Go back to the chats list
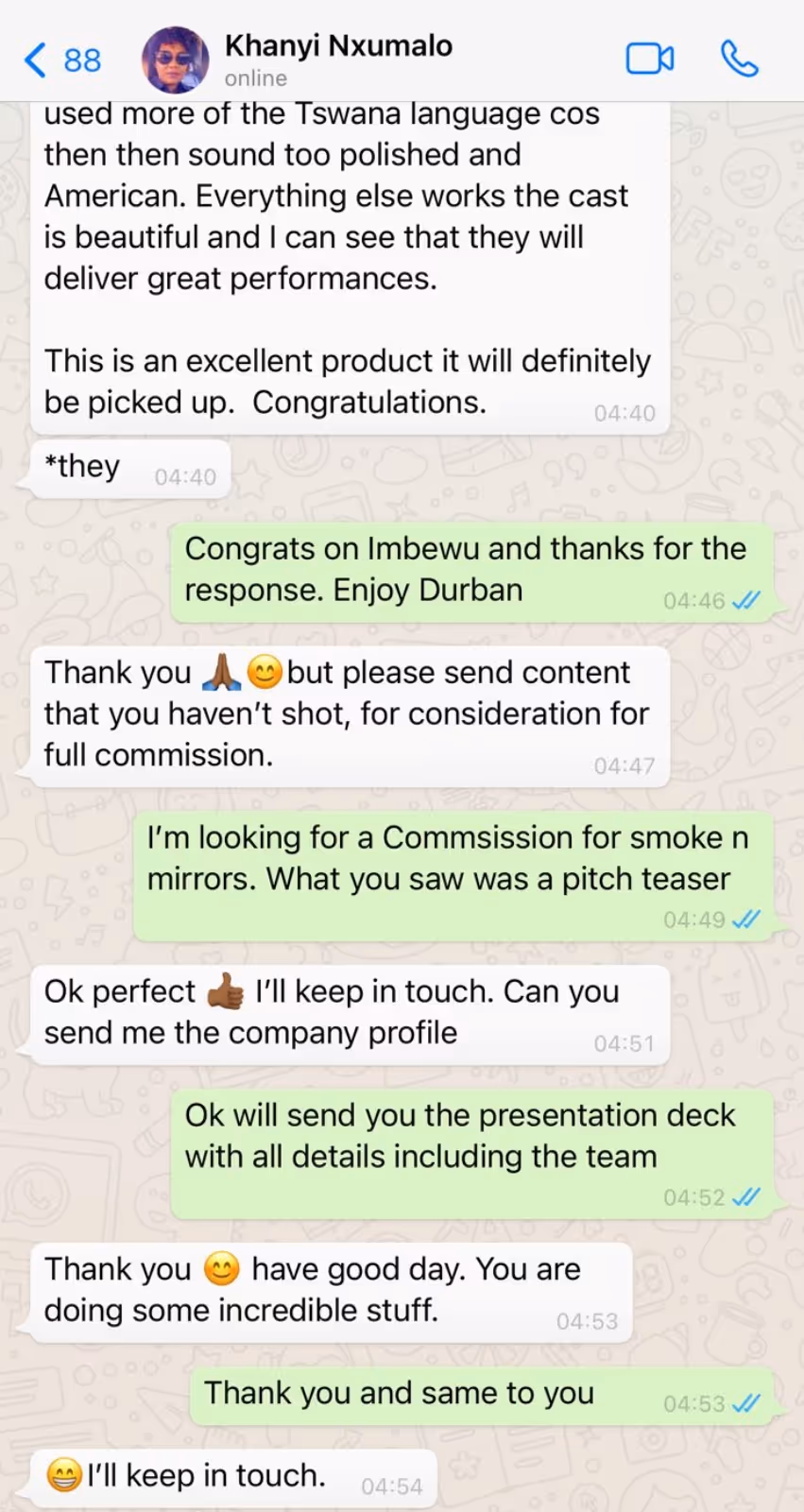The image size is (804, 1512). 61,60
